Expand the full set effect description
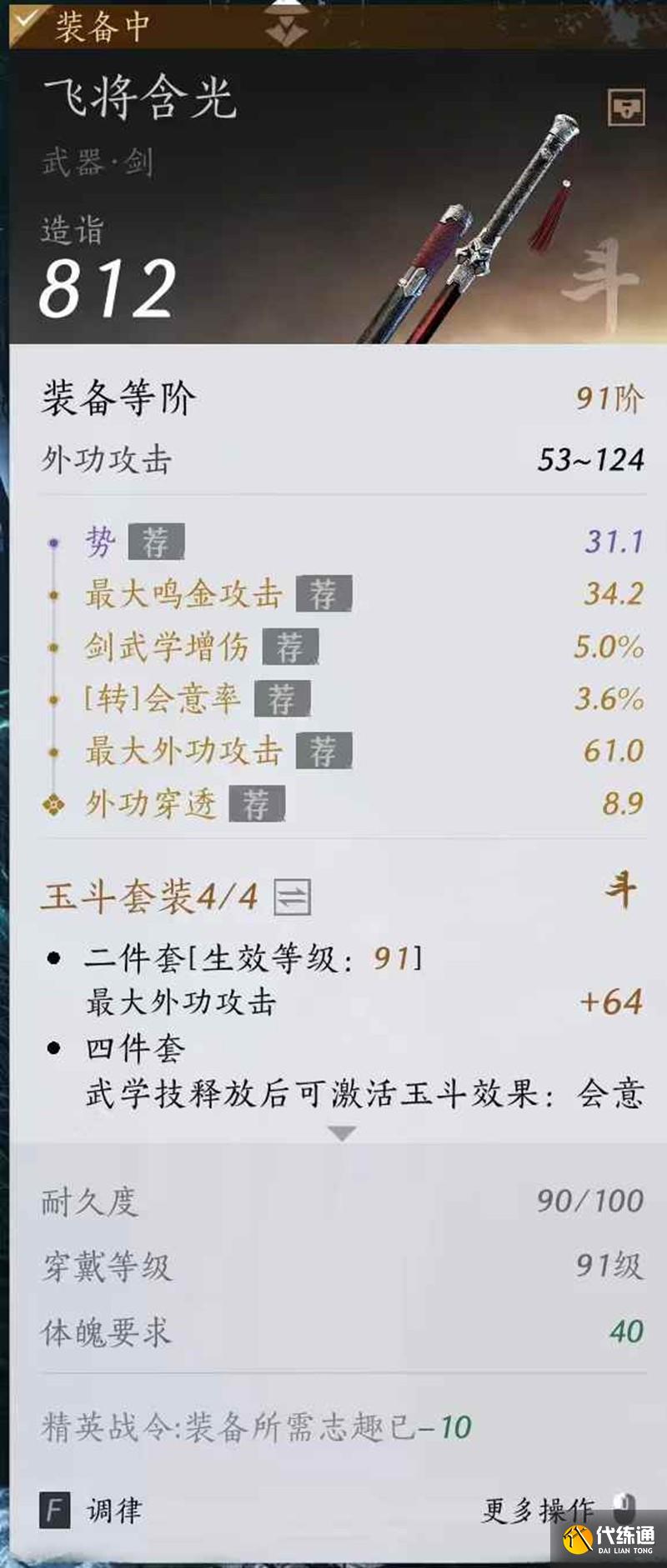The image size is (667, 1568). pos(342,1133)
